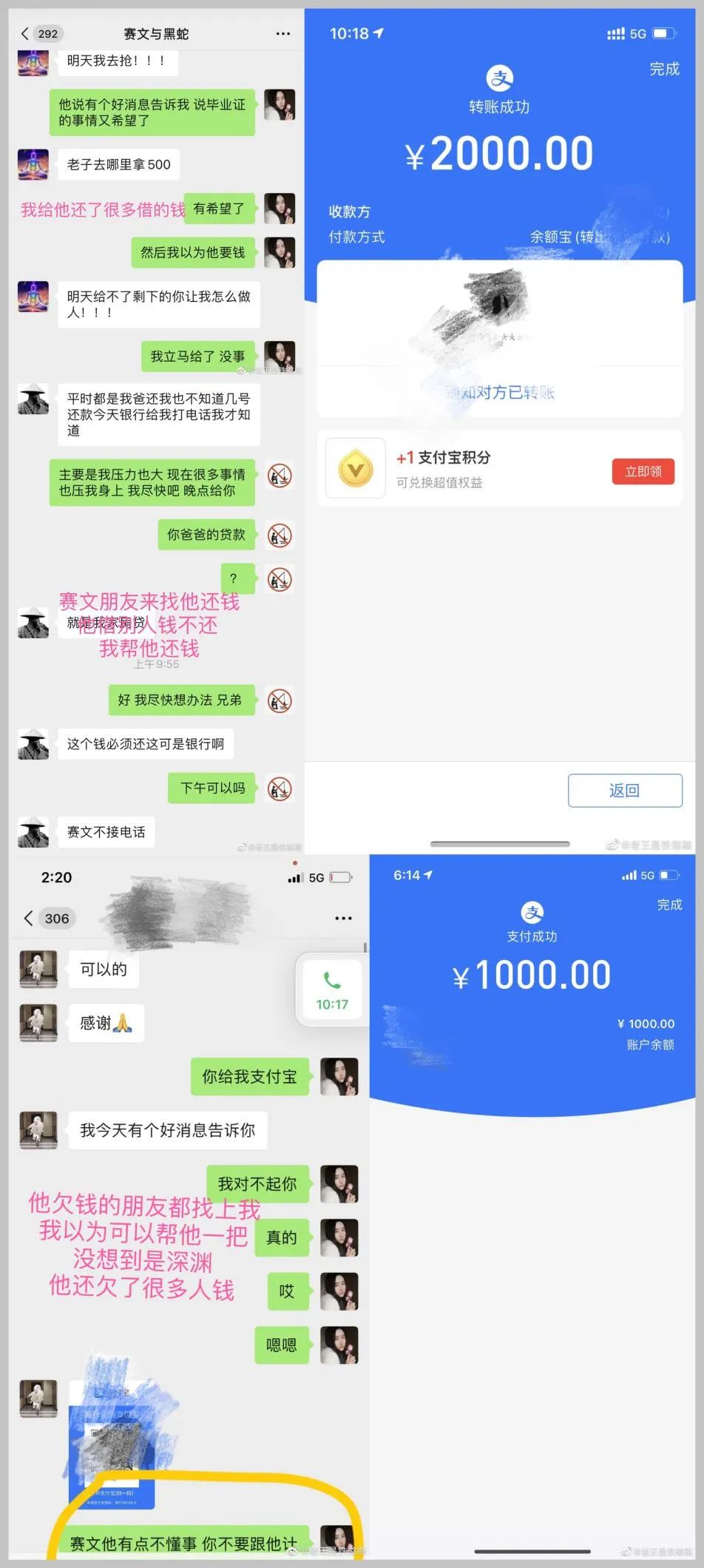704x1568 pixels.
Task: Tap 通知对方已转账 notification link
Action: [x=500, y=391]
